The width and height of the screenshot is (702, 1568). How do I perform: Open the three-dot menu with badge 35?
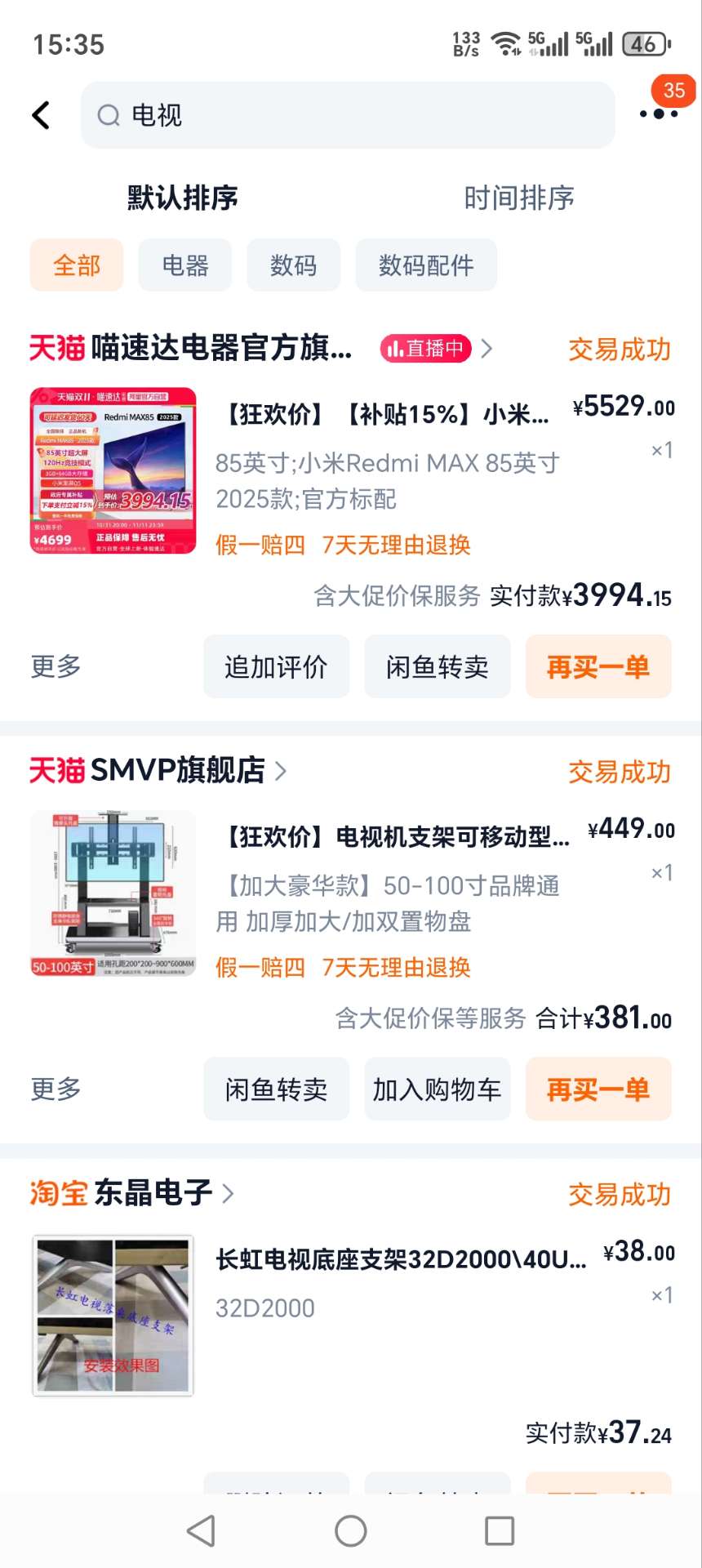(659, 114)
